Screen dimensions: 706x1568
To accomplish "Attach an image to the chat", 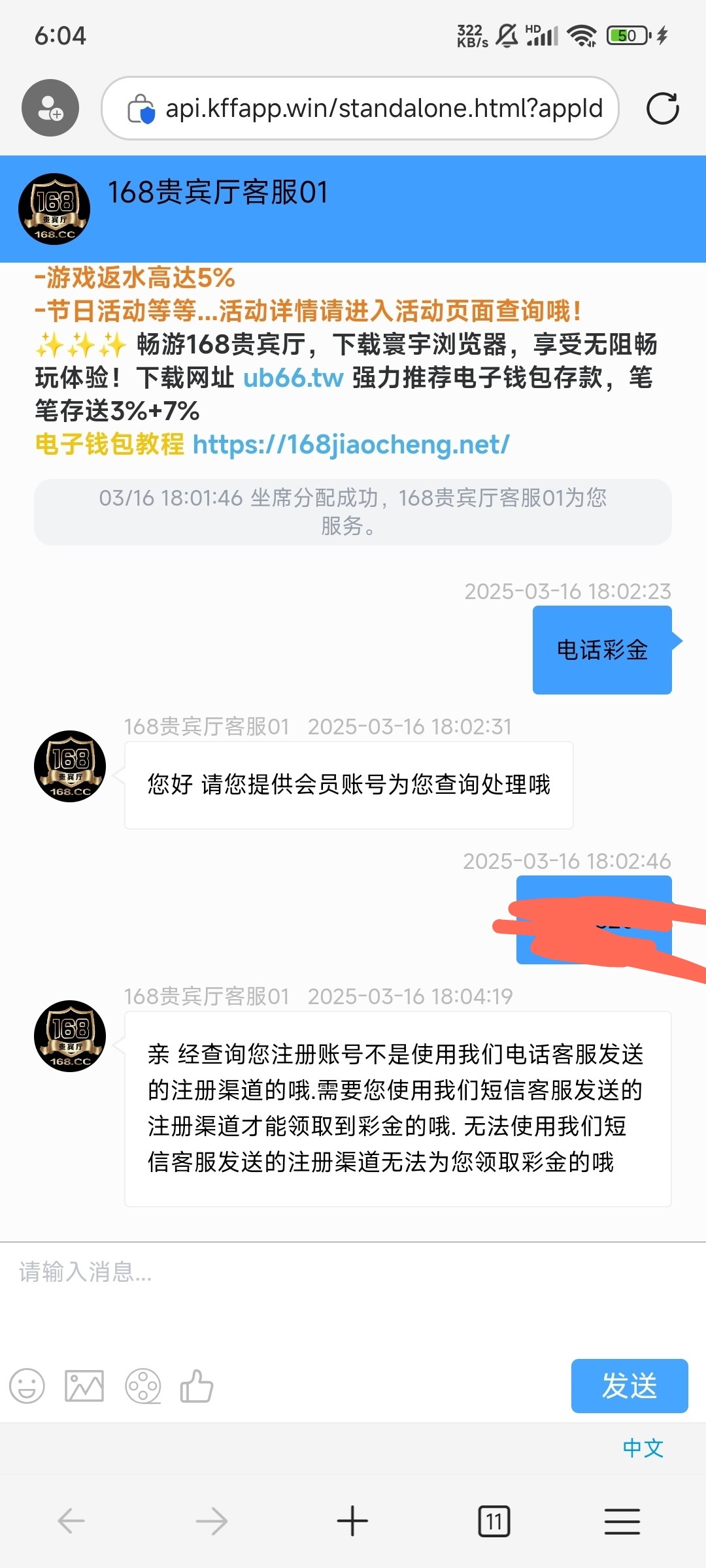I will point(84,1386).
